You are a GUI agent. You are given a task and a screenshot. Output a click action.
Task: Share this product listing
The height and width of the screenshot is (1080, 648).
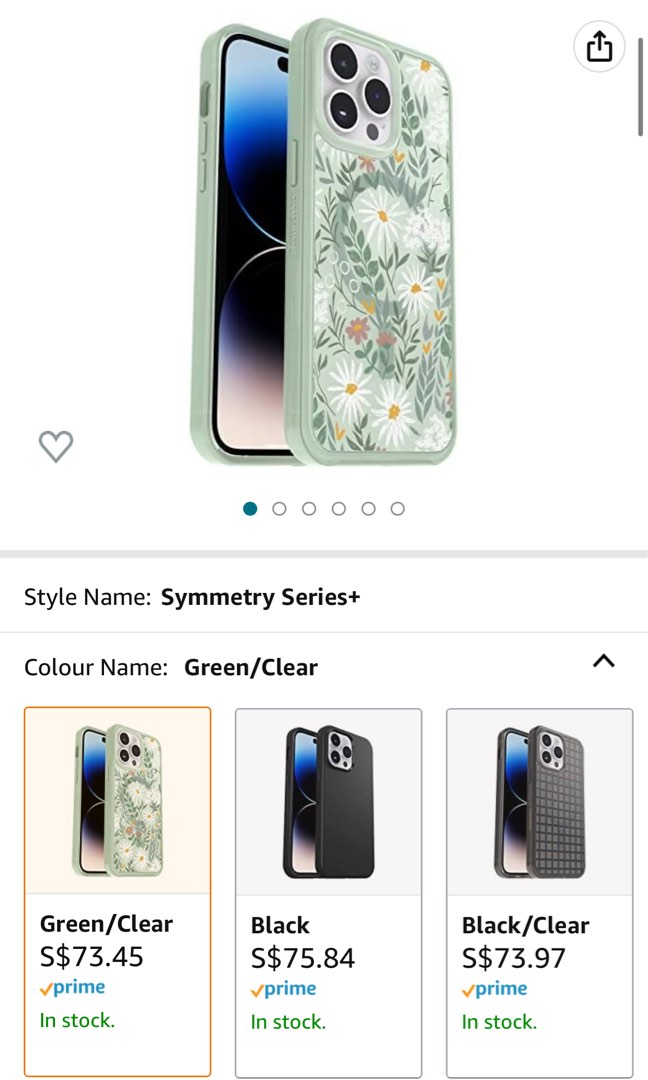pyautogui.click(x=599, y=46)
